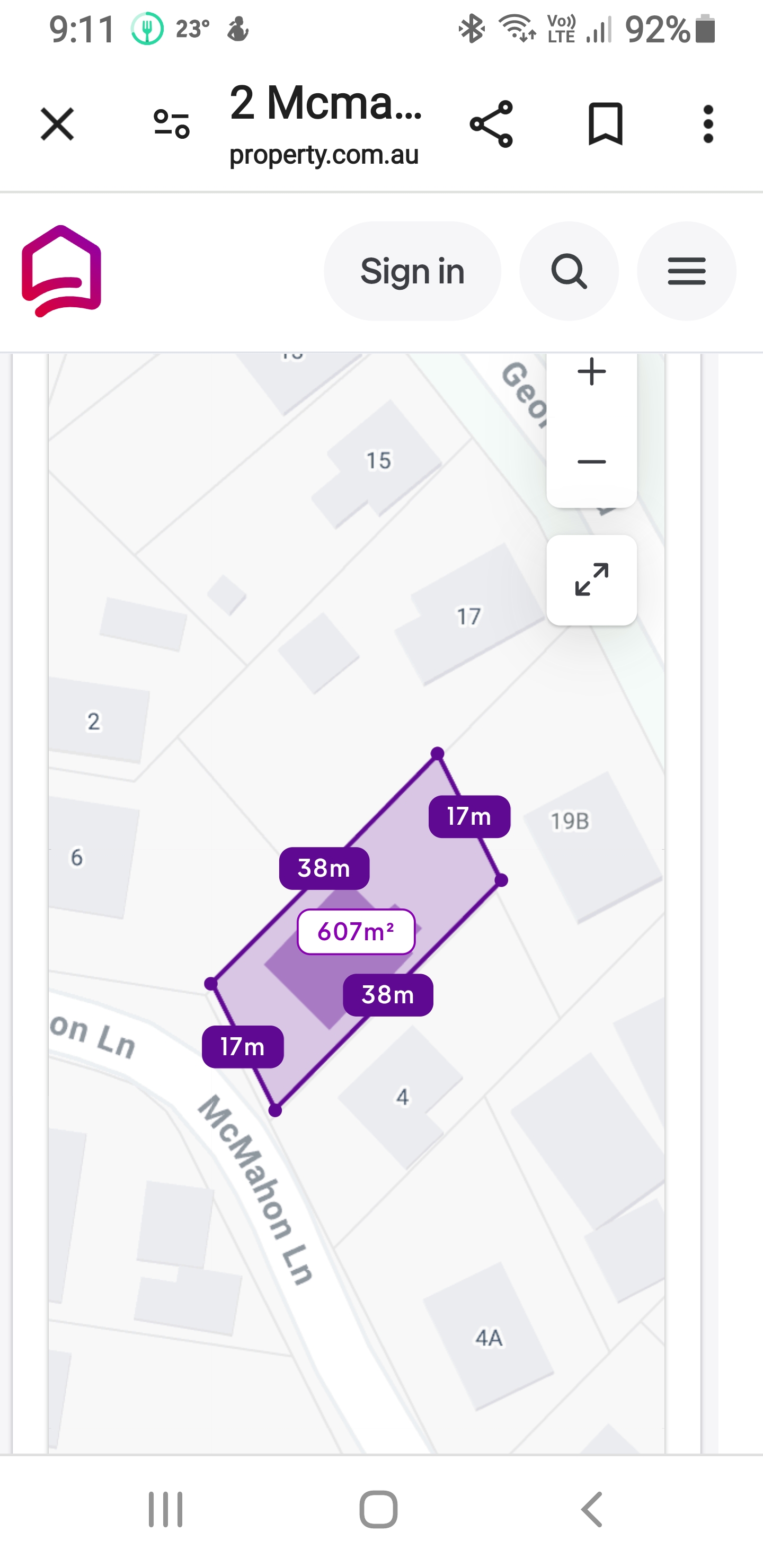This screenshot has height=1568, width=763.
Task: Open recent apps from the navigation bar
Action: 166,1510
